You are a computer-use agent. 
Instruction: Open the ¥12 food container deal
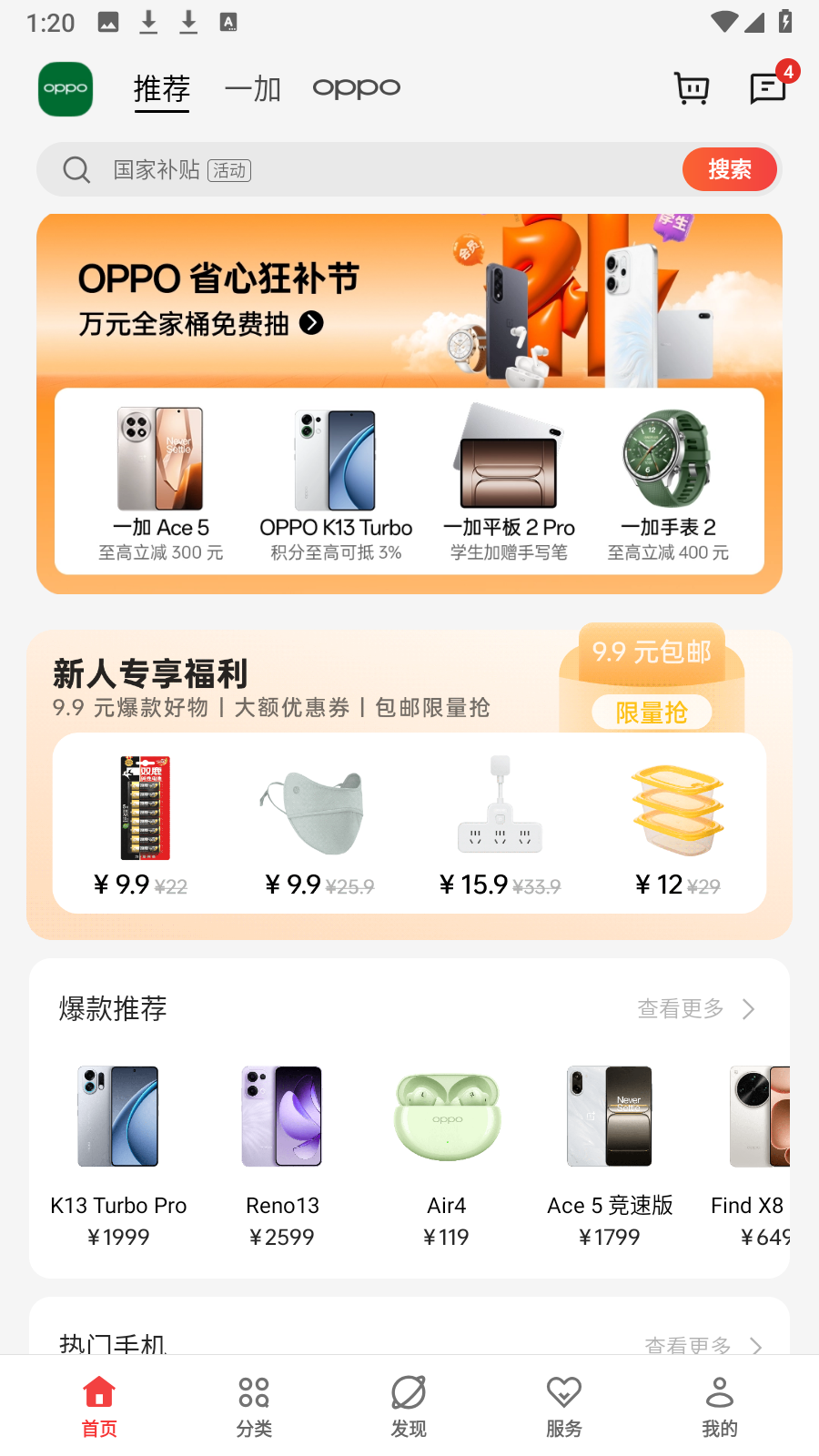pos(678,824)
